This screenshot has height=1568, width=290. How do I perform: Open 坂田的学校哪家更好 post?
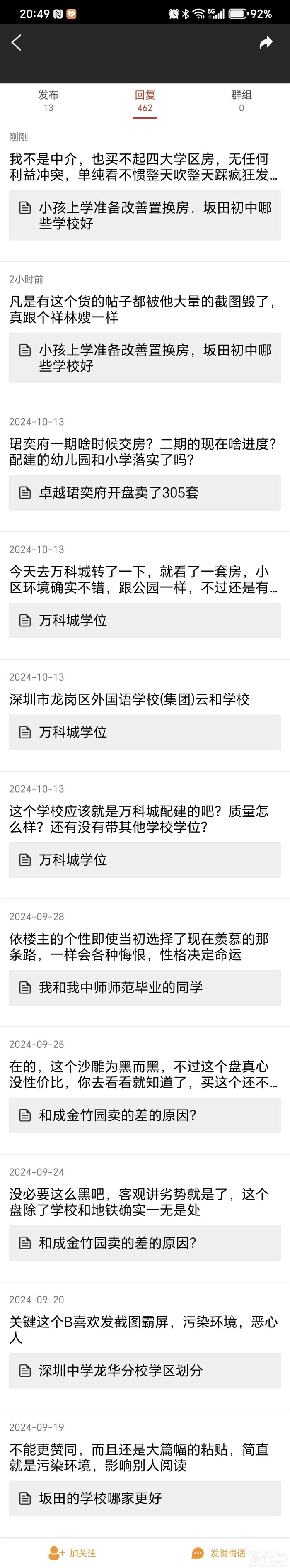[145, 1498]
